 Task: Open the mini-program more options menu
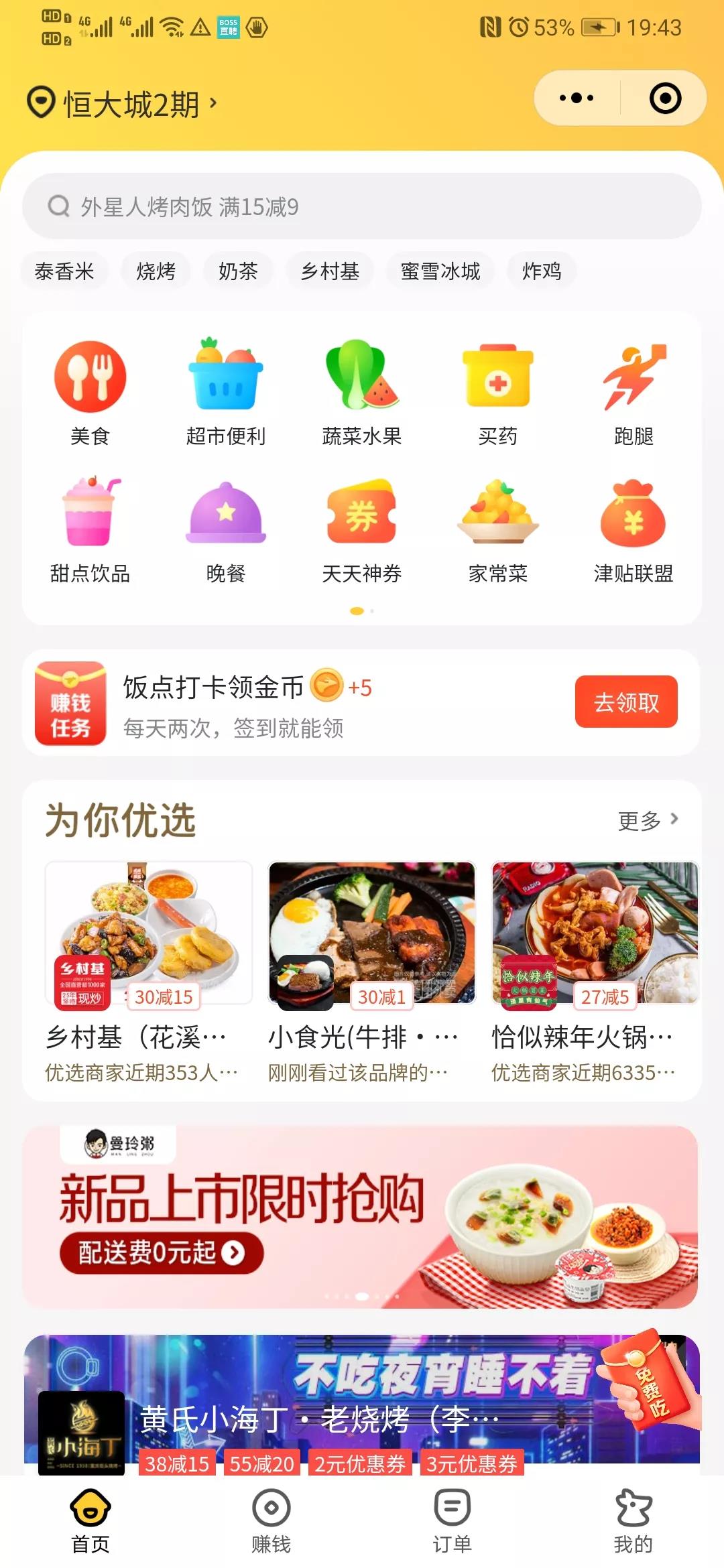click(x=577, y=99)
